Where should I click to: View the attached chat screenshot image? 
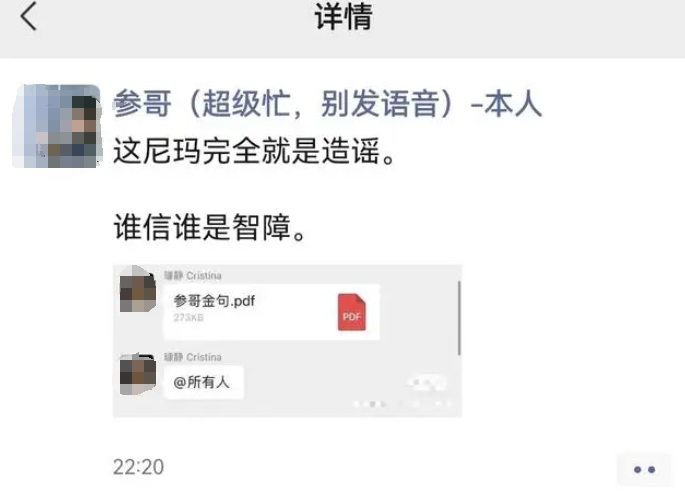[x=287, y=340]
